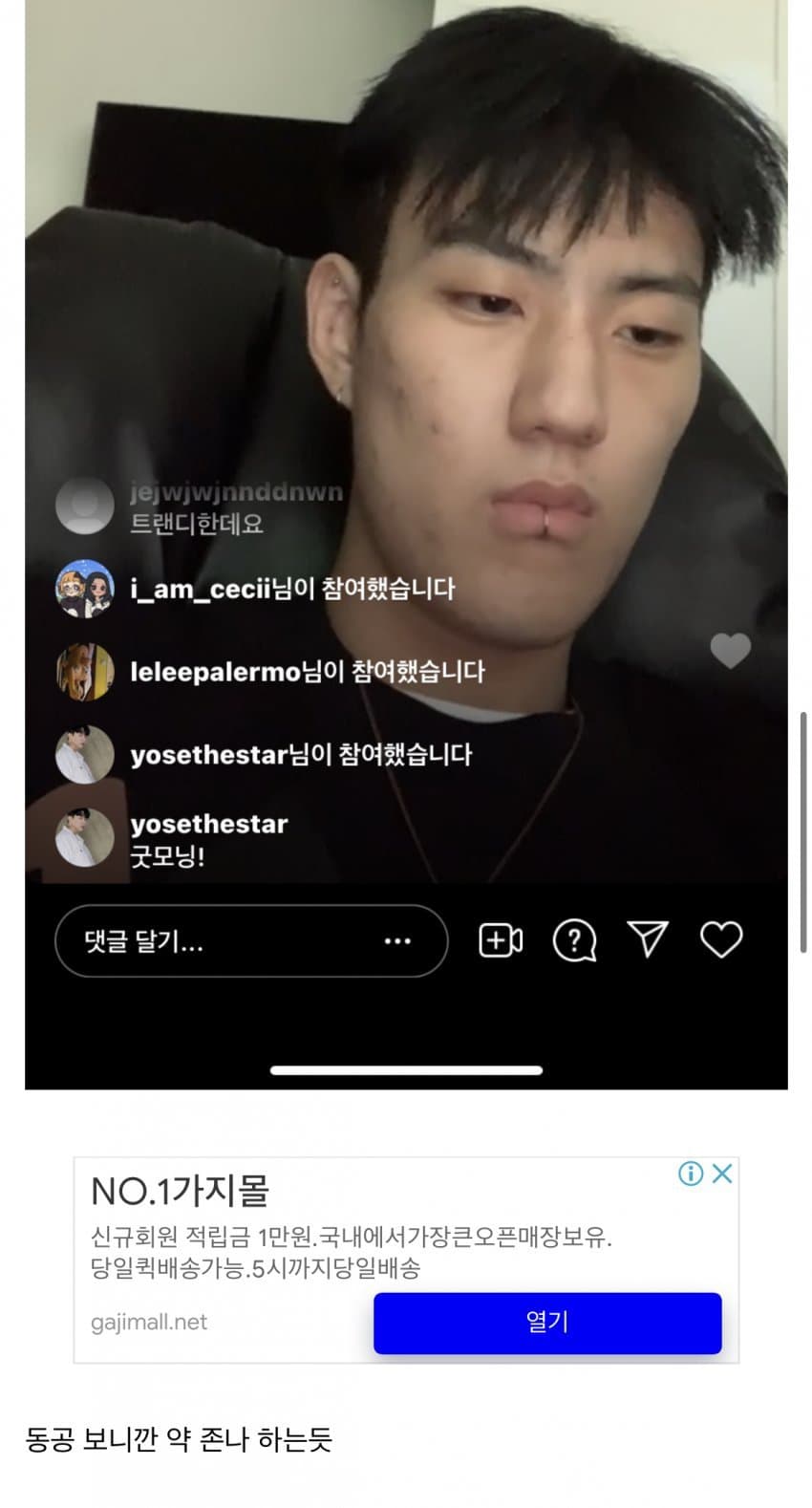Open the ad info icon
The height and width of the screenshot is (1508, 812).
click(690, 1174)
